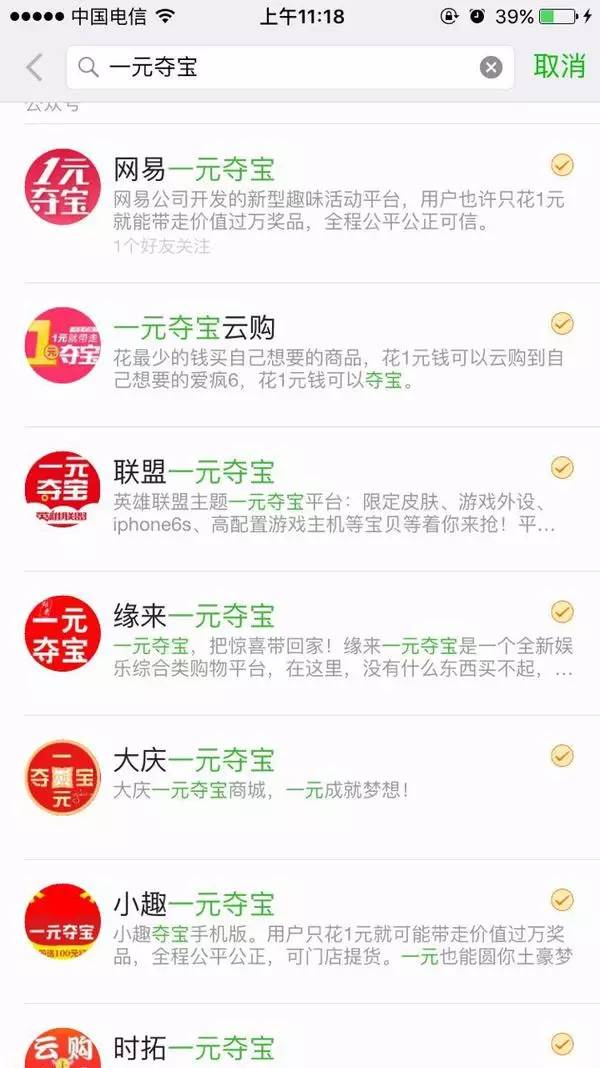This screenshot has width=600, height=1068.
Task: Open the 时拓一元夺宝 result
Action: 300,1045
